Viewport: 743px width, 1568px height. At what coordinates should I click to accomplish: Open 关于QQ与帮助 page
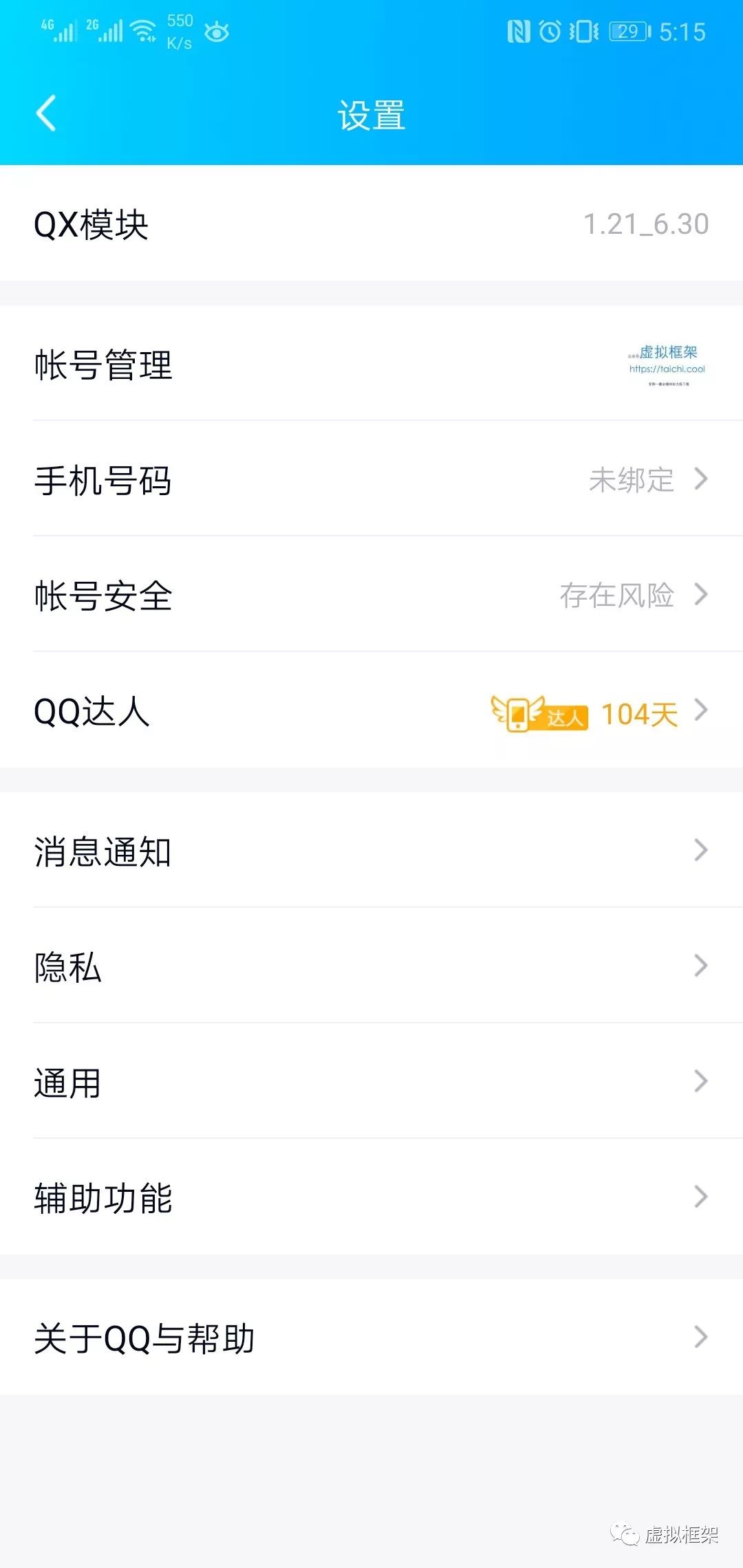click(371, 1337)
